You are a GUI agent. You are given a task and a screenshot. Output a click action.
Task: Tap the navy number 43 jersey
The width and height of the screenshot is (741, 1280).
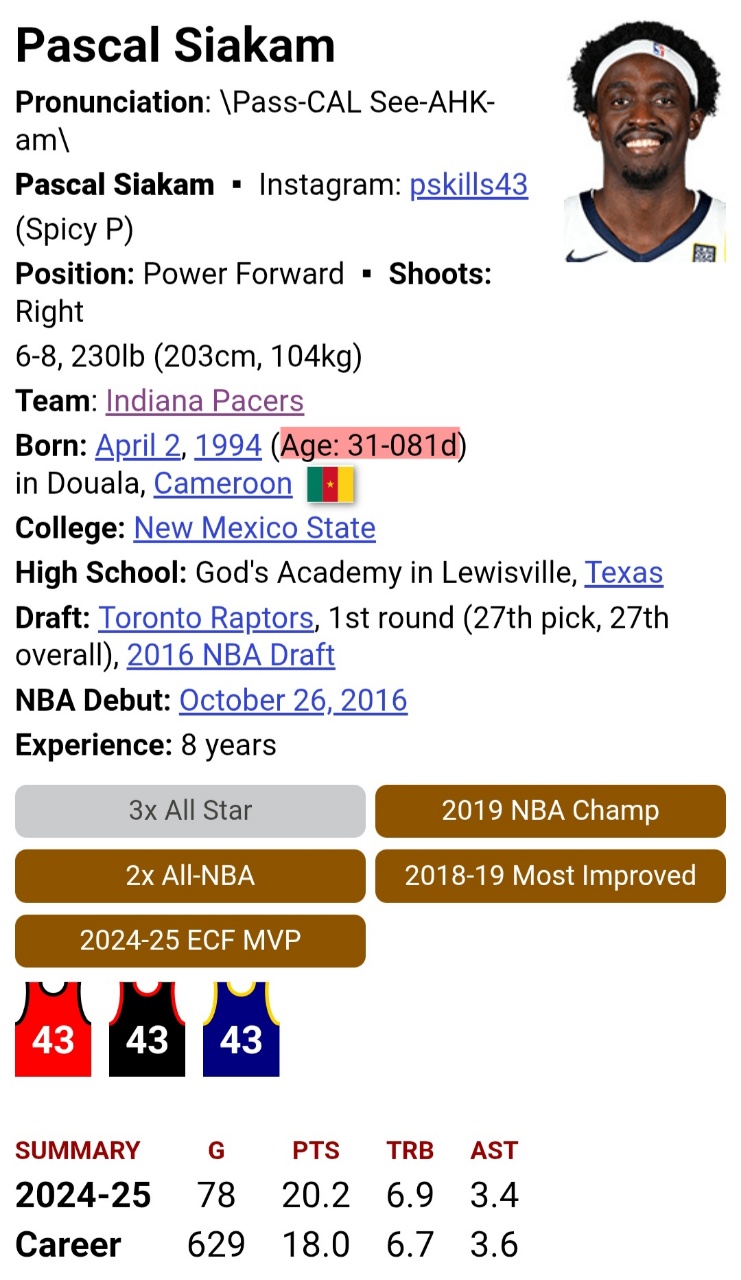(x=241, y=1029)
